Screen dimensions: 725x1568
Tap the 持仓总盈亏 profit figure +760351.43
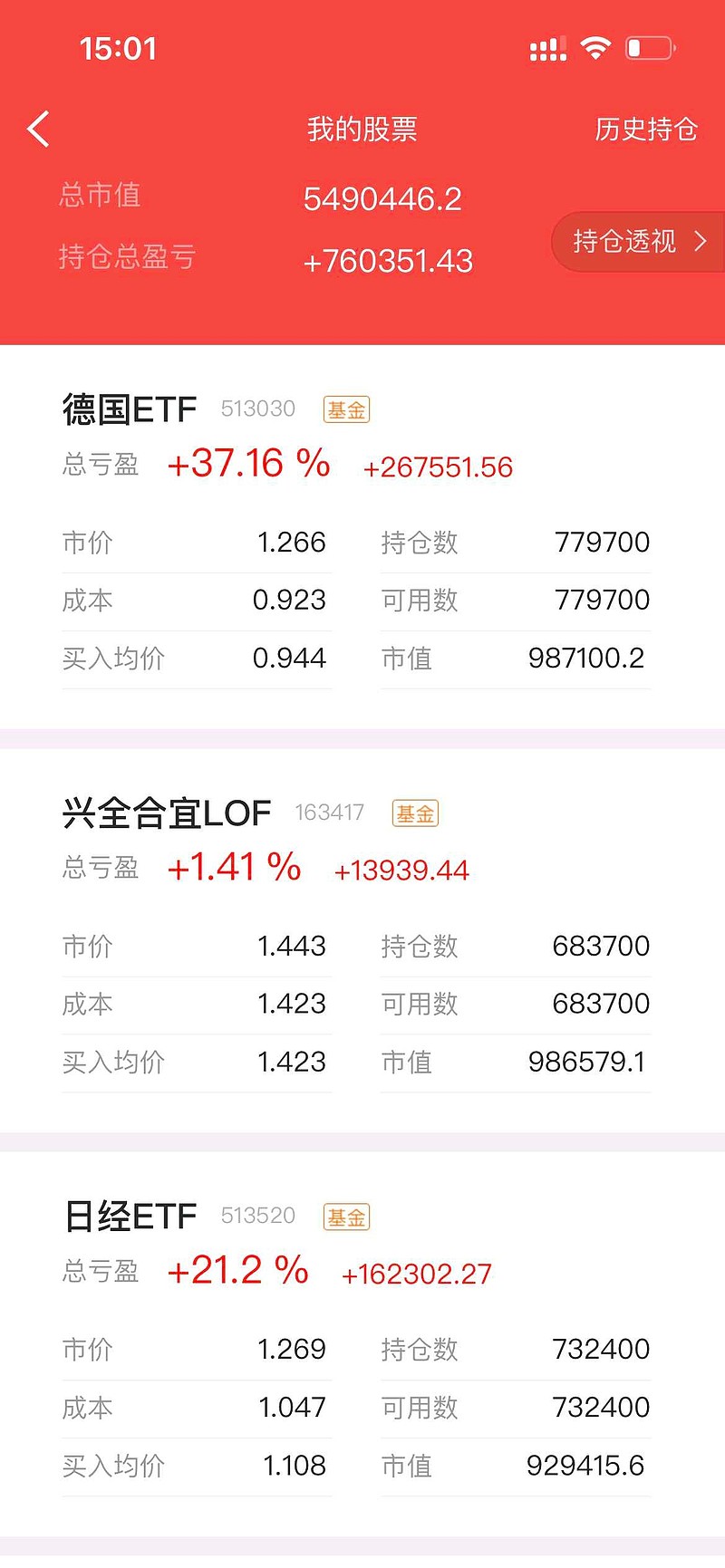coord(389,261)
